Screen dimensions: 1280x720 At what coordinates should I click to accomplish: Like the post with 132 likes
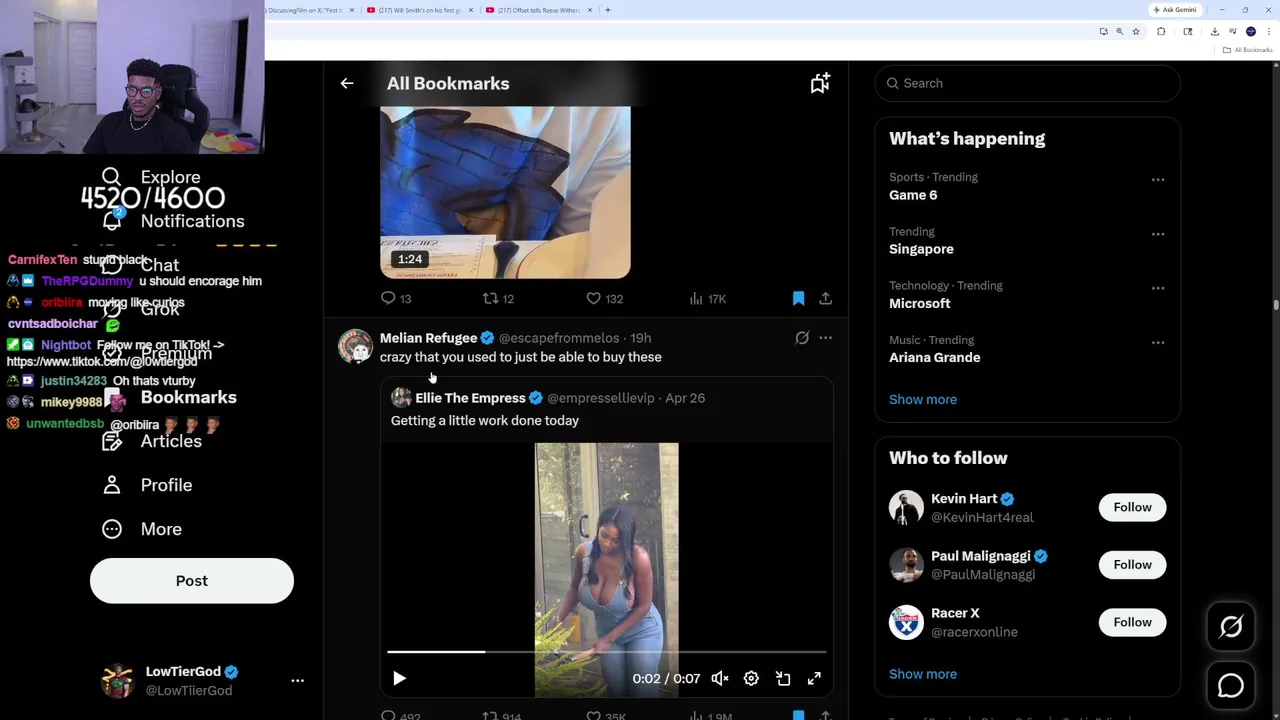click(594, 298)
